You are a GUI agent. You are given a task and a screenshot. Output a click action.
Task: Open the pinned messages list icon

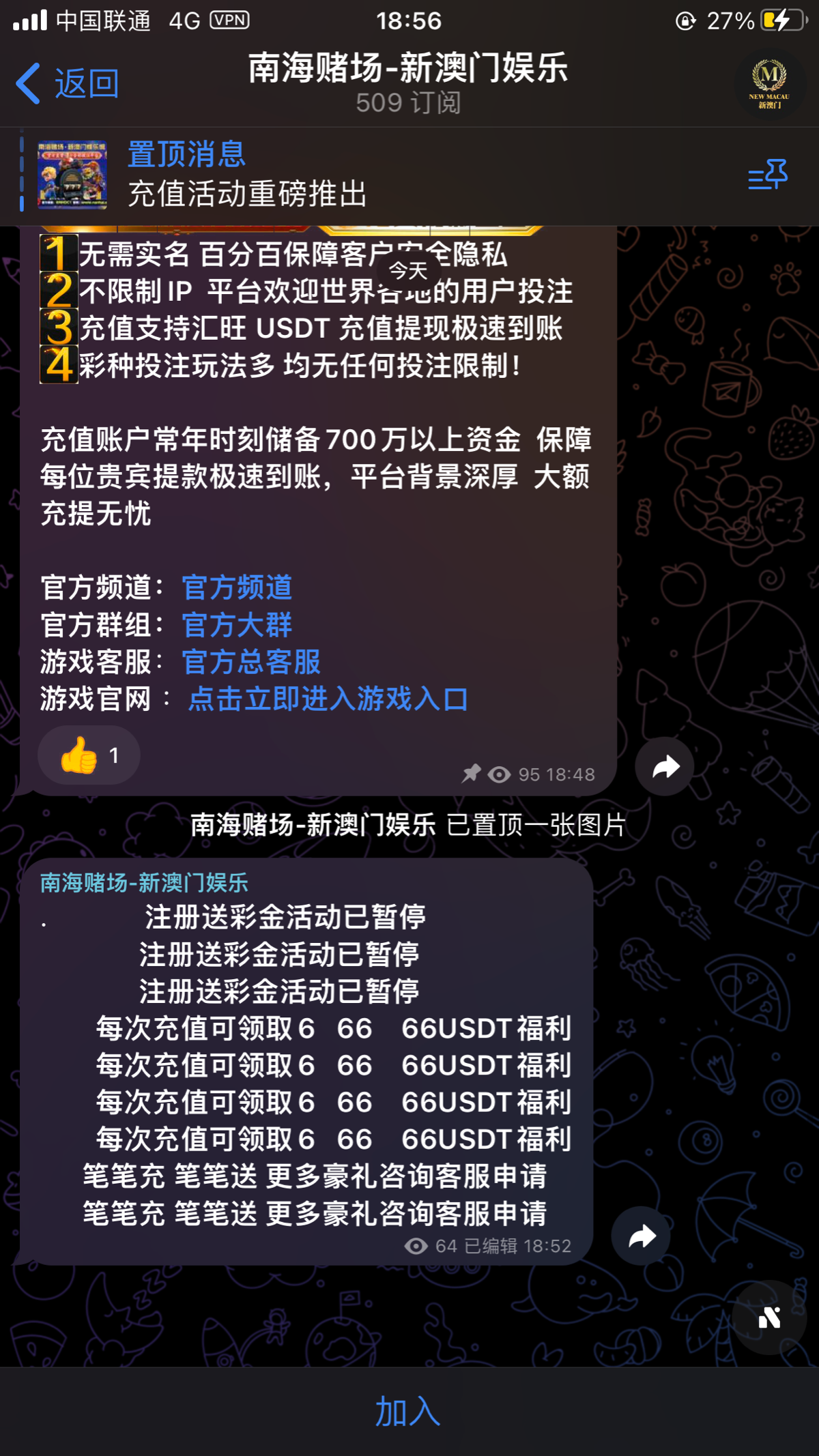click(768, 175)
